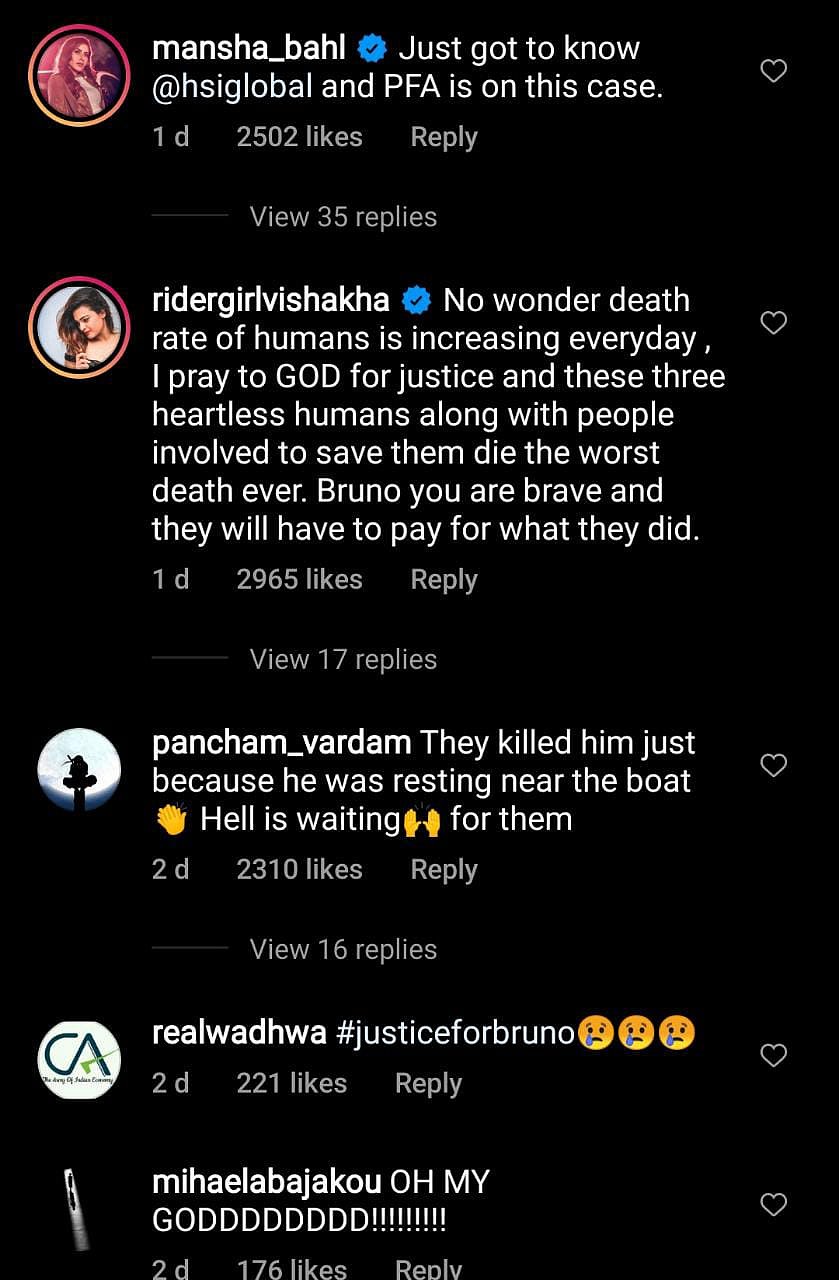Image resolution: width=839 pixels, height=1280 pixels.
Task: Like mihaelabajakou's comment
Action: [x=773, y=1204]
